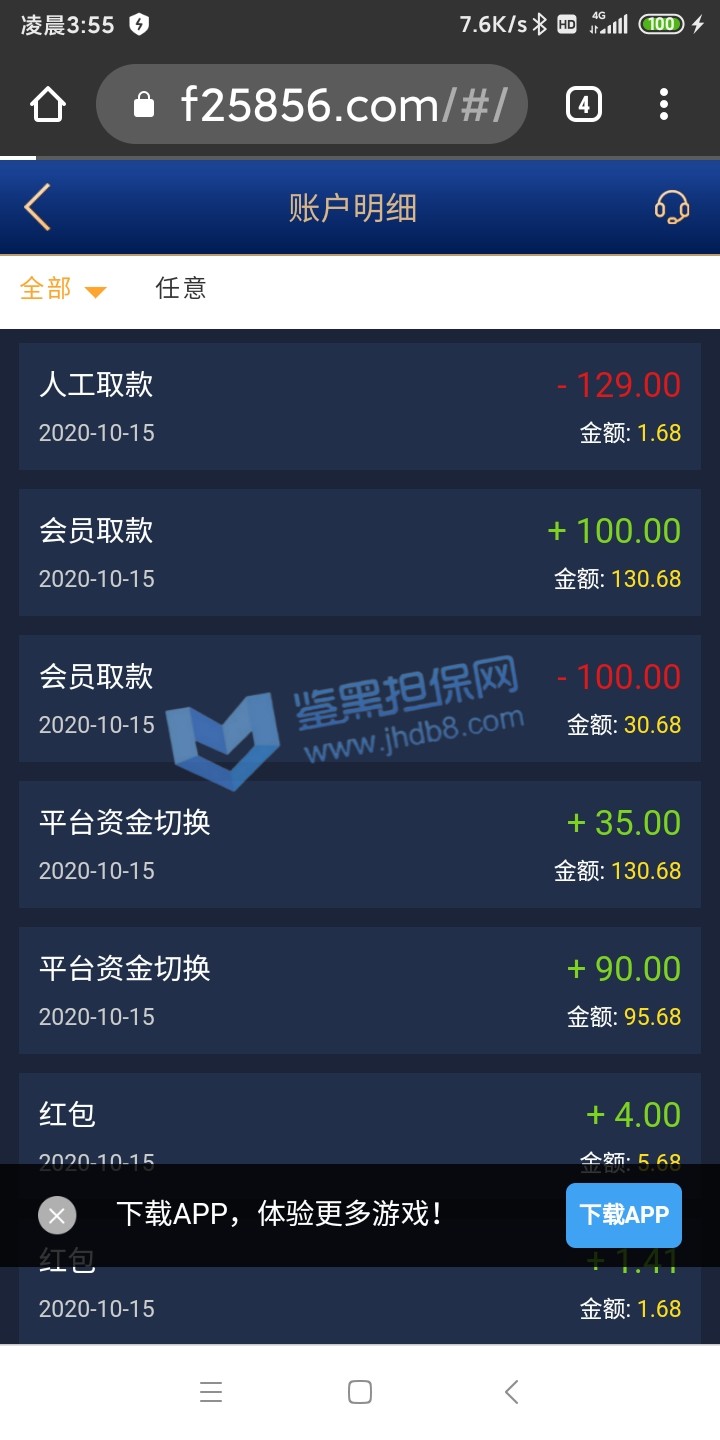Open browser overflow menu
Viewport: 720px width, 1440px height.
(x=664, y=105)
